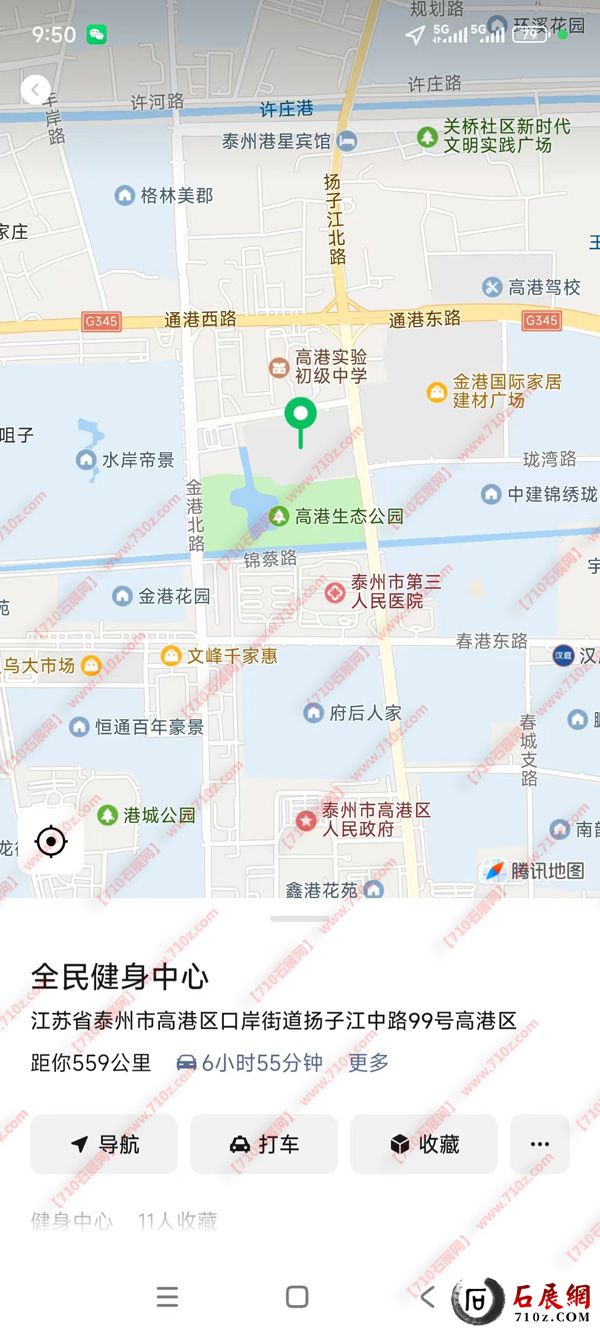This screenshot has width=600, height=1333.
Task: Open the three-dot more options button
Action: tap(540, 1144)
